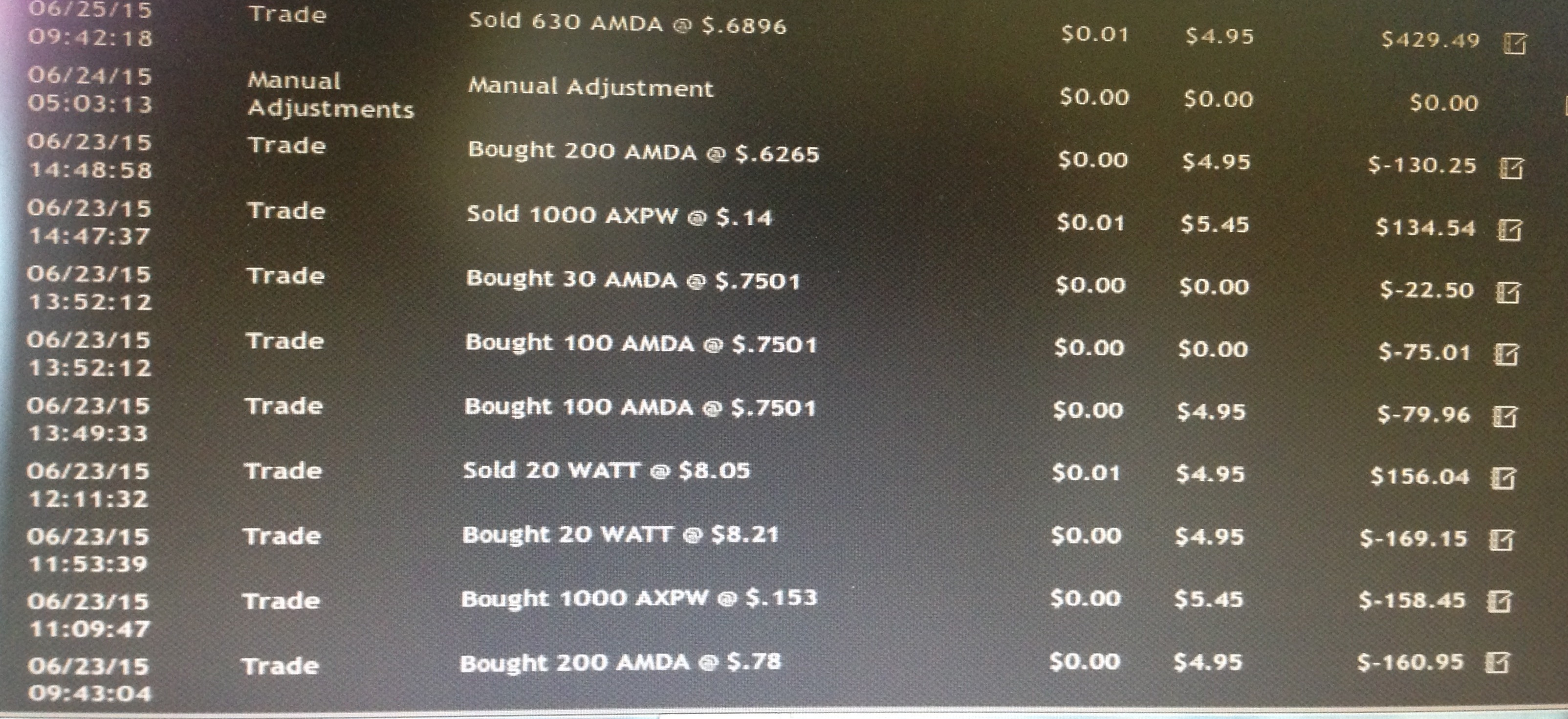This screenshot has width=1568, height=719.
Task: Edit the Bought 100 AMDA trade totaling $-75.01
Action: point(1506,355)
